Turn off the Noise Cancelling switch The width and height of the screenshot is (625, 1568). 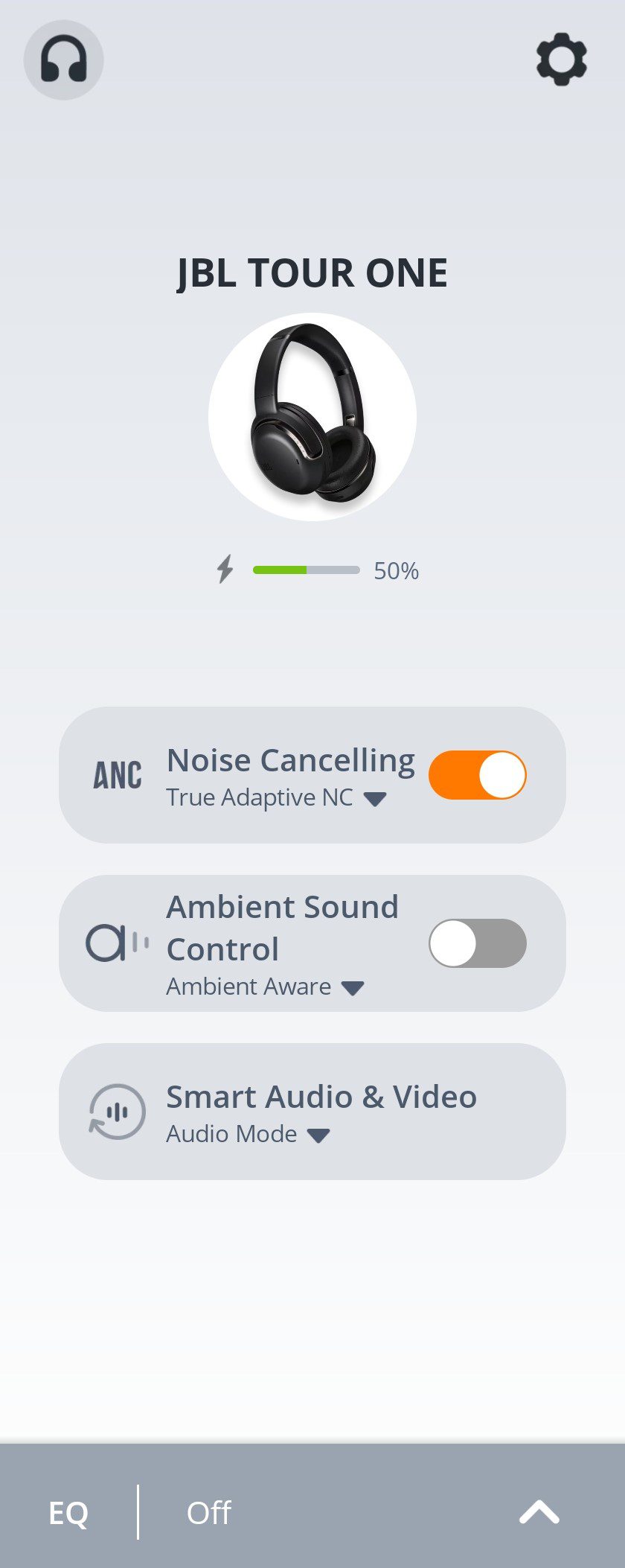[478, 775]
